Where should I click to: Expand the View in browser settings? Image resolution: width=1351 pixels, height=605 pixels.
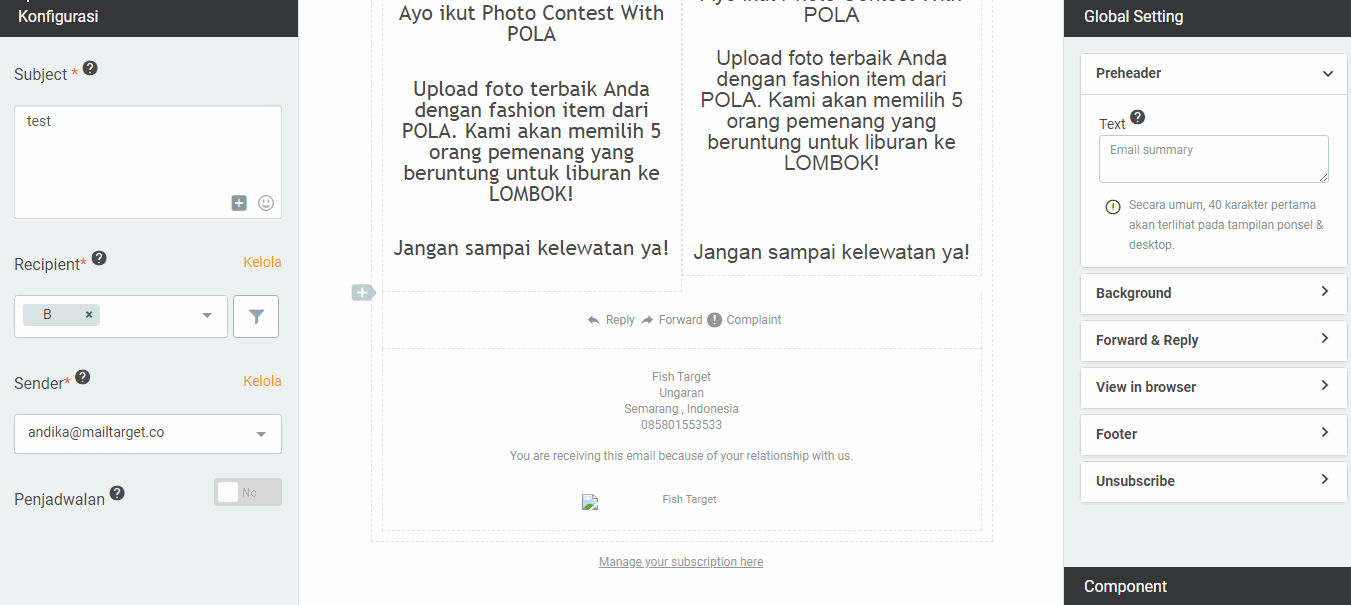click(x=1213, y=387)
